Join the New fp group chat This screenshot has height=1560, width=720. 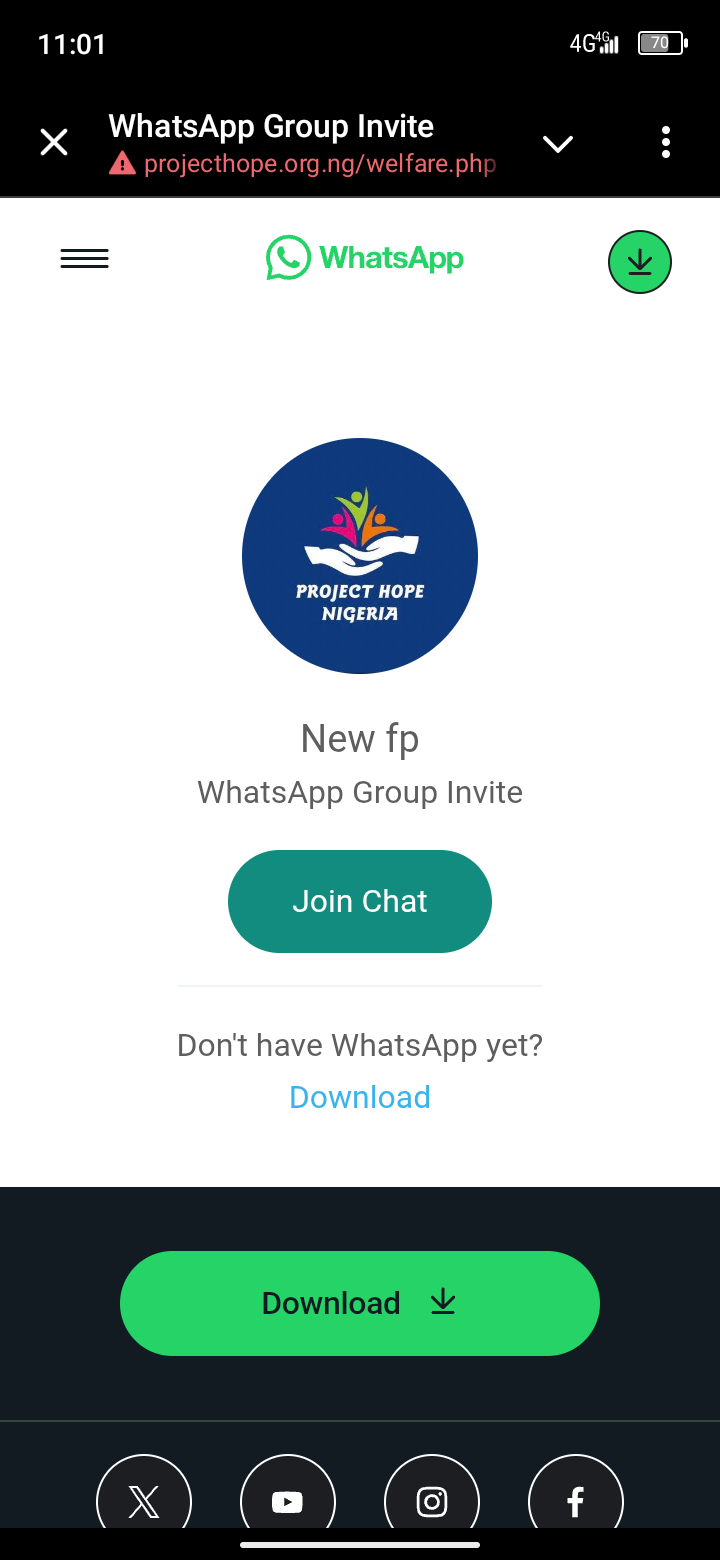coord(360,901)
